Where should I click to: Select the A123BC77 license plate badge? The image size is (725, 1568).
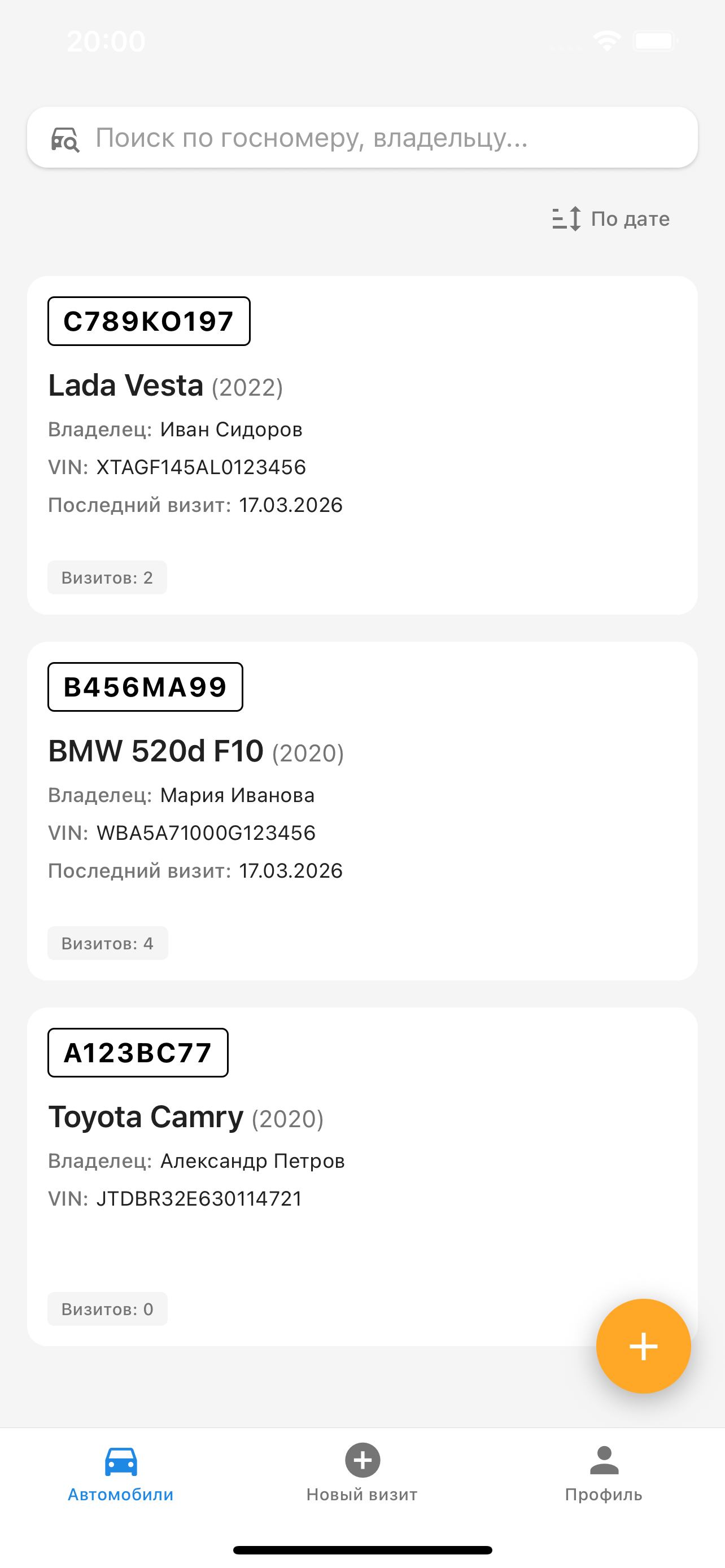coord(138,1053)
